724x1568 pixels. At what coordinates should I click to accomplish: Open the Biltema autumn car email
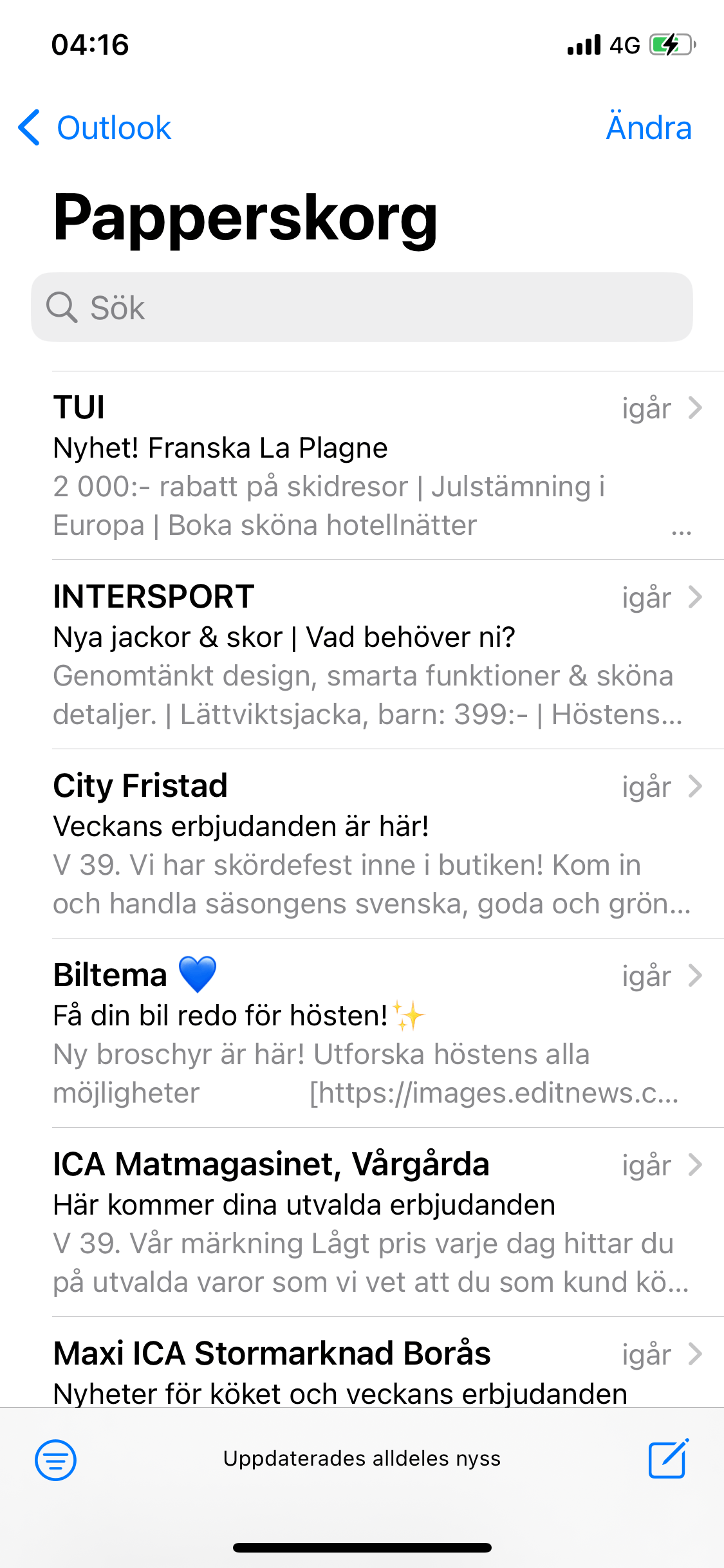tap(360, 1034)
